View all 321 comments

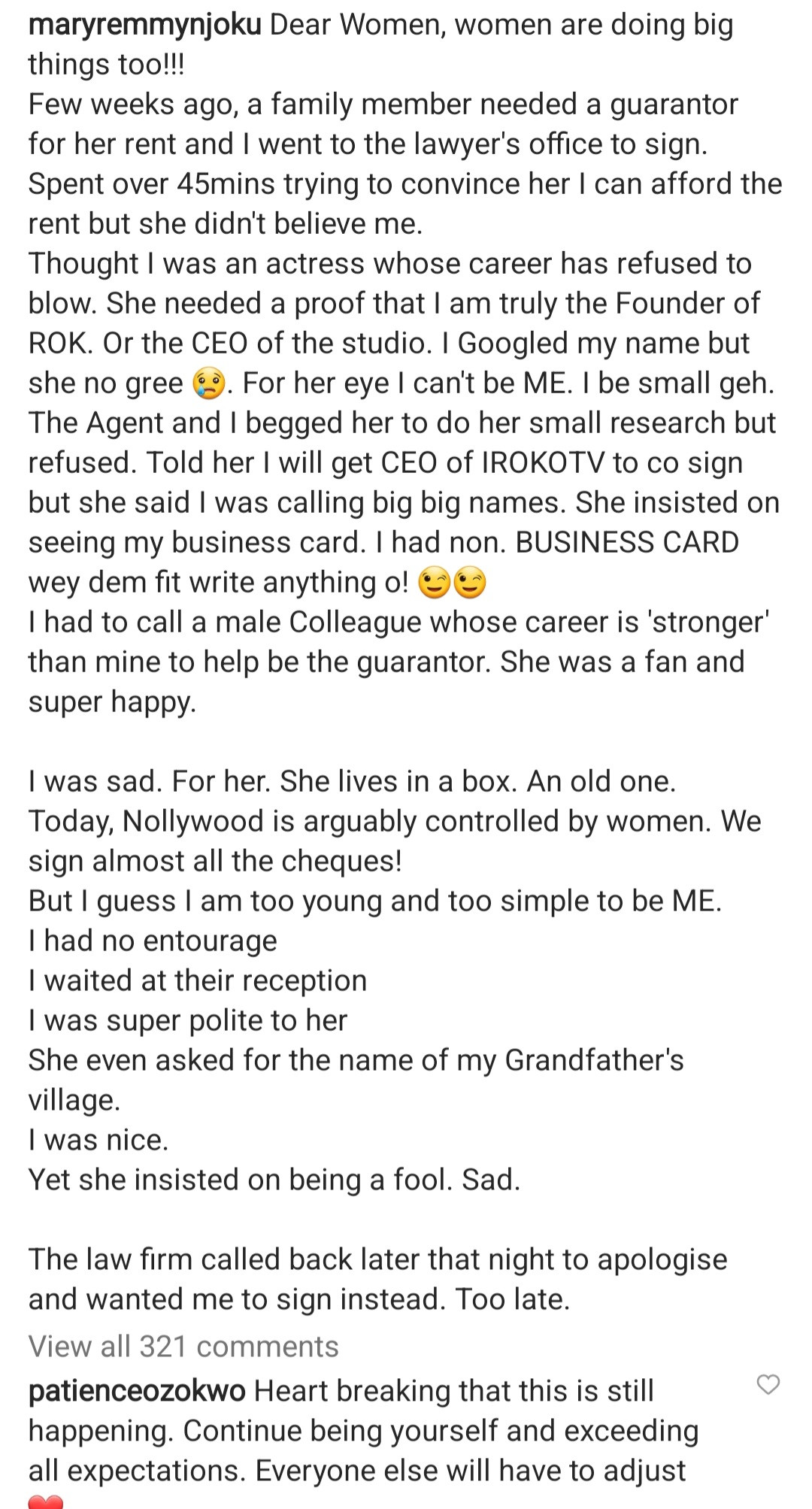183,1346
